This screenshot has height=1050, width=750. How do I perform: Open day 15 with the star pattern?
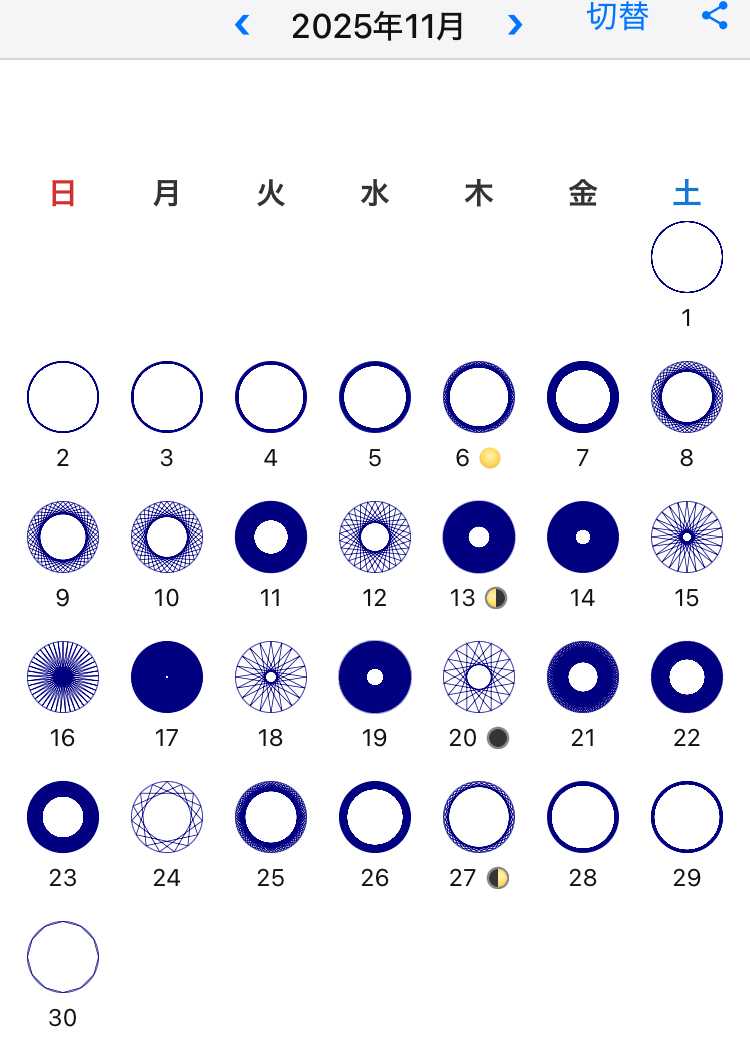pyautogui.click(x=687, y=537)
